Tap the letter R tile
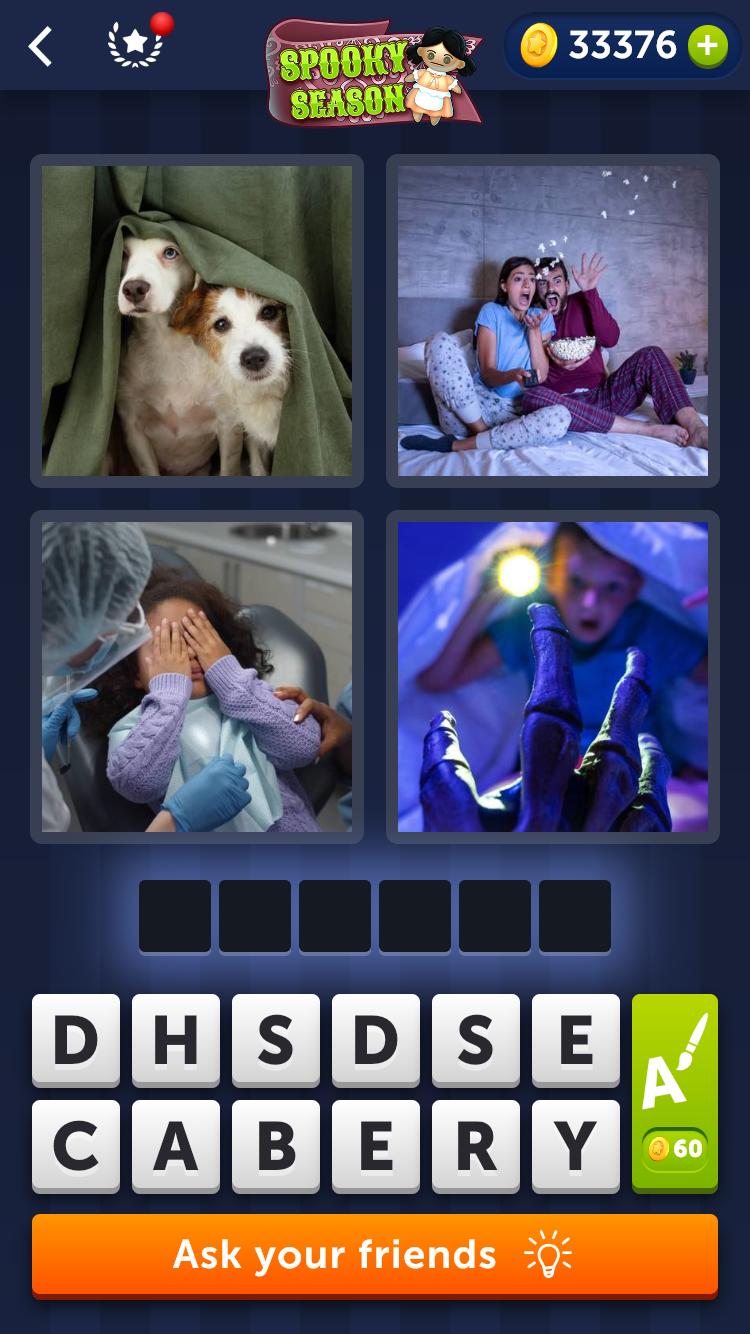Viewport: 750px width, 1334px height. point(476,1146)
